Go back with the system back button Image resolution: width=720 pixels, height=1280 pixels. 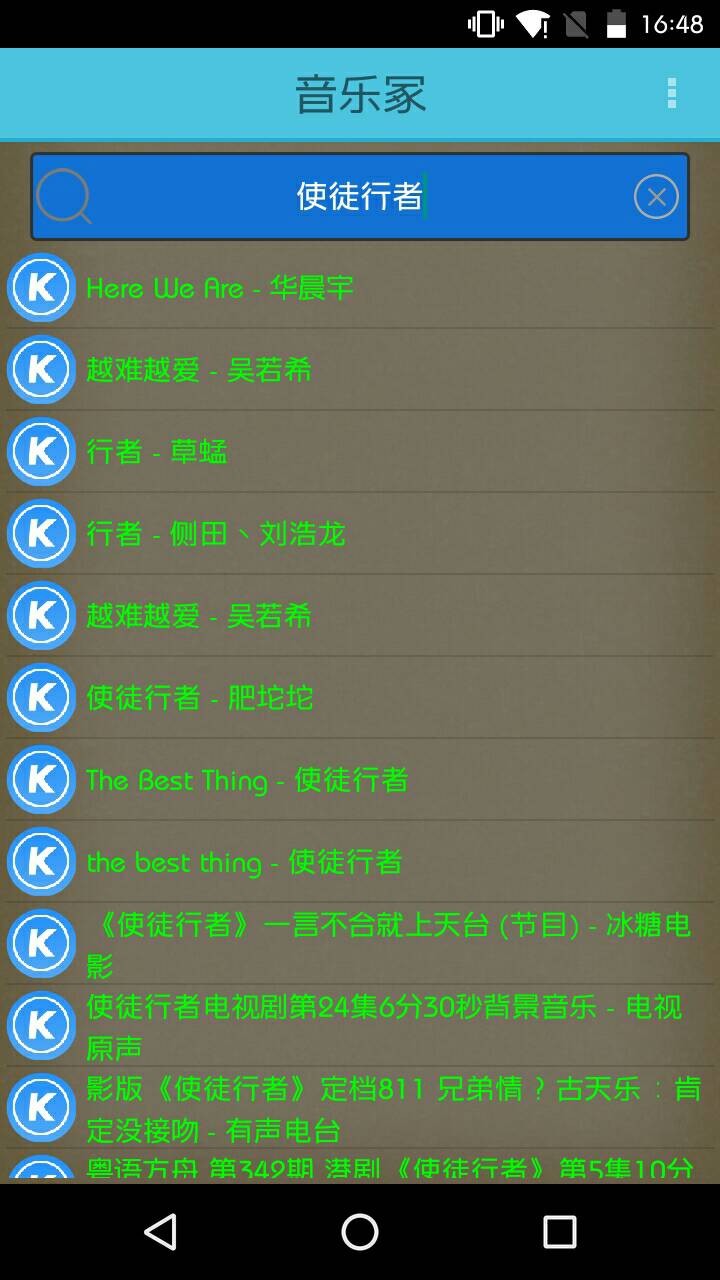tap(160, 1232)
